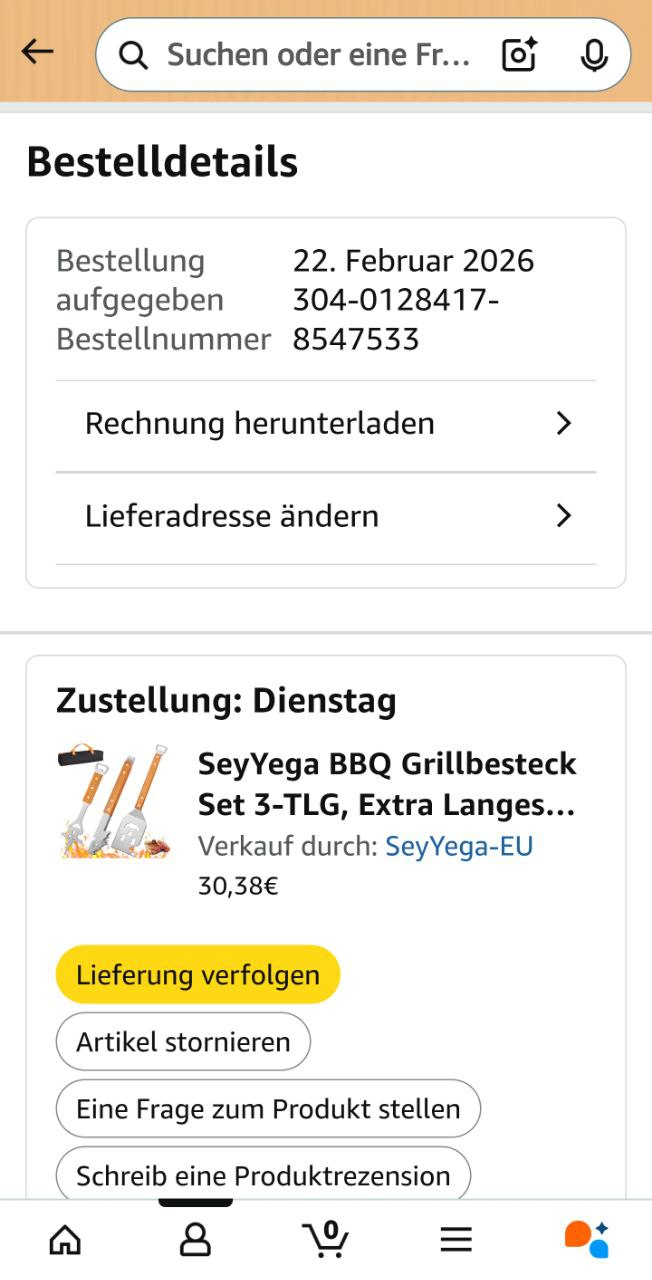Viewport: 652px width, 1280px height.
Task: Select Artikel stornieren
Action: tap(183, 1042)
